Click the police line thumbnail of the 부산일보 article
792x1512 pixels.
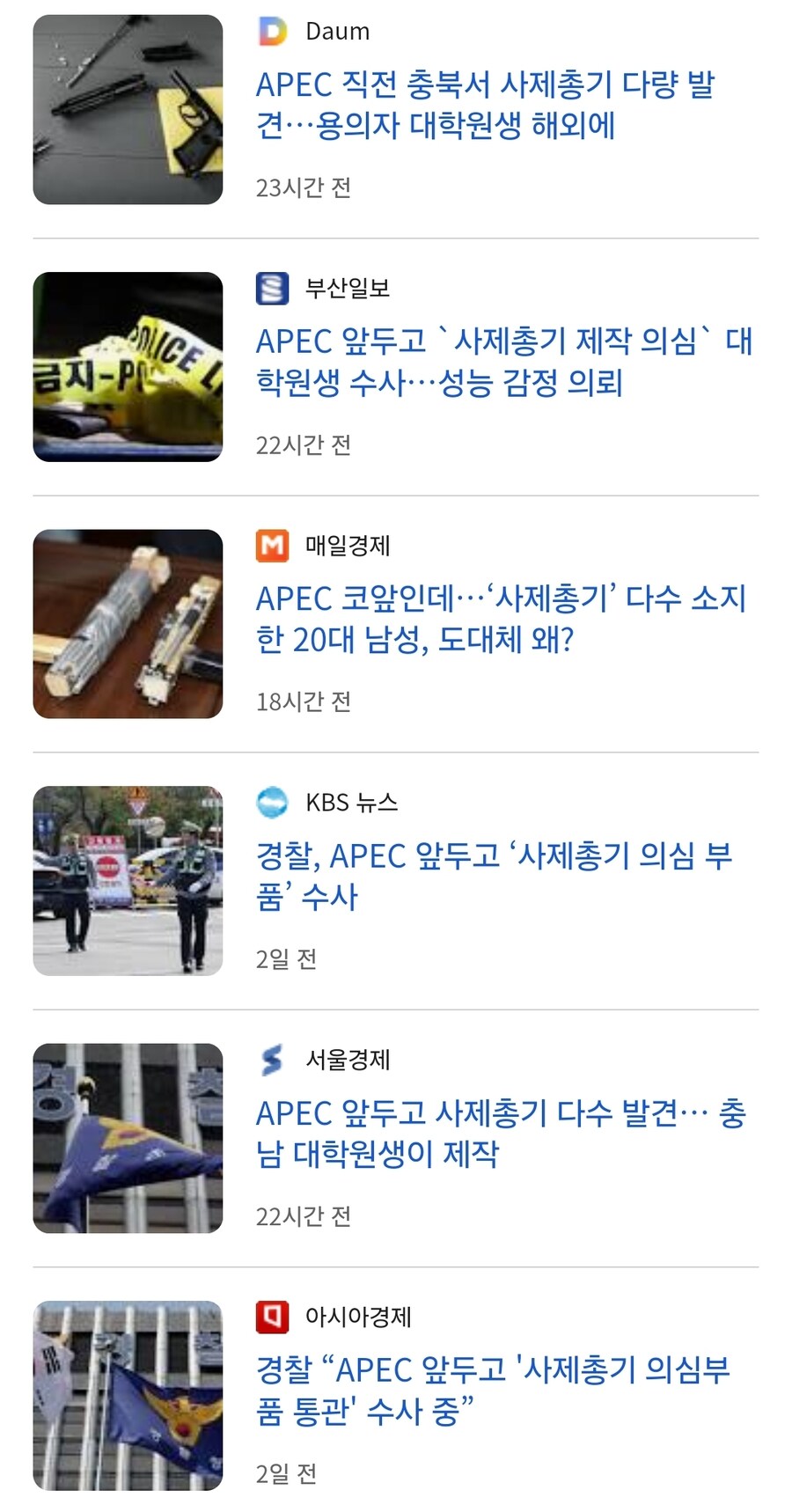[128, 365]
